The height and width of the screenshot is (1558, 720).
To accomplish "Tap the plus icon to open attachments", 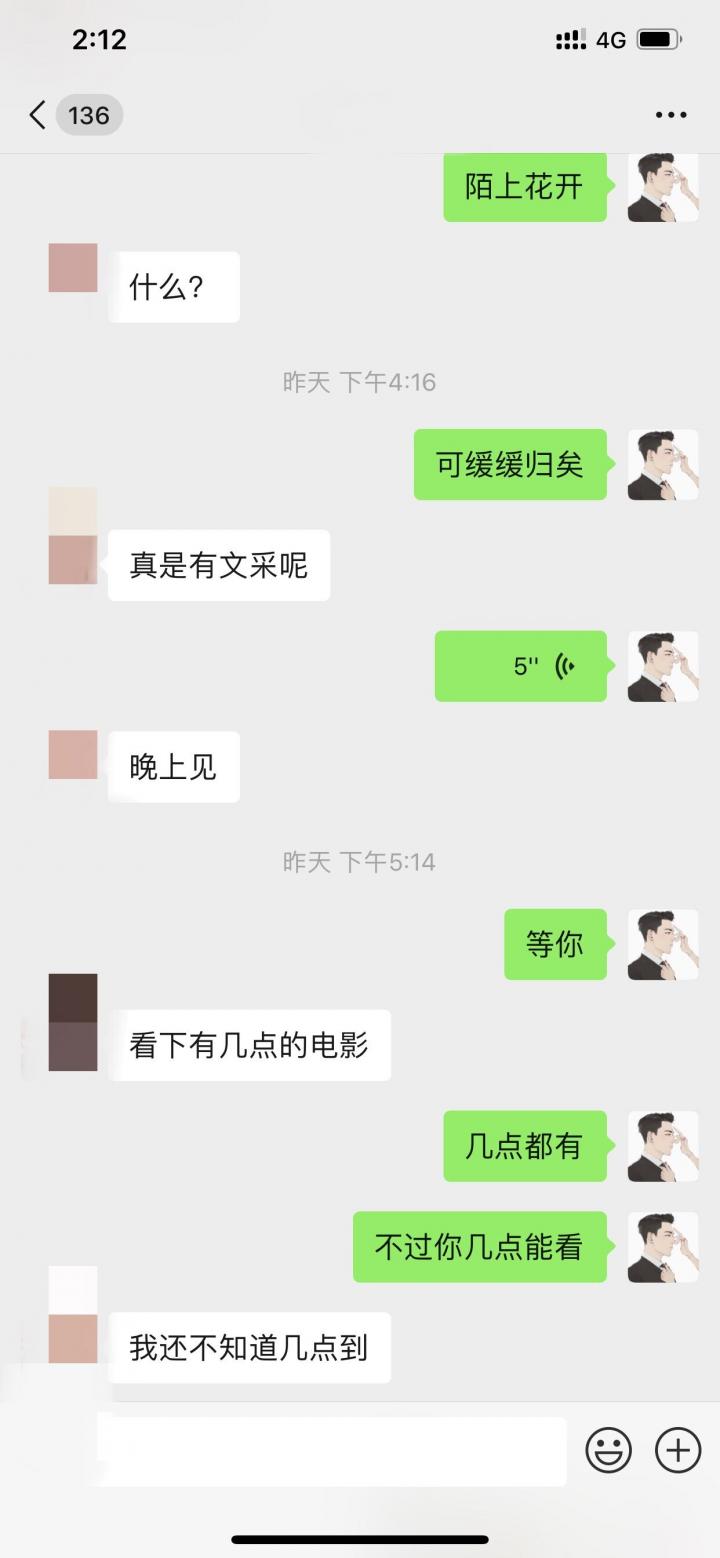I will (x=677, y=1449).
